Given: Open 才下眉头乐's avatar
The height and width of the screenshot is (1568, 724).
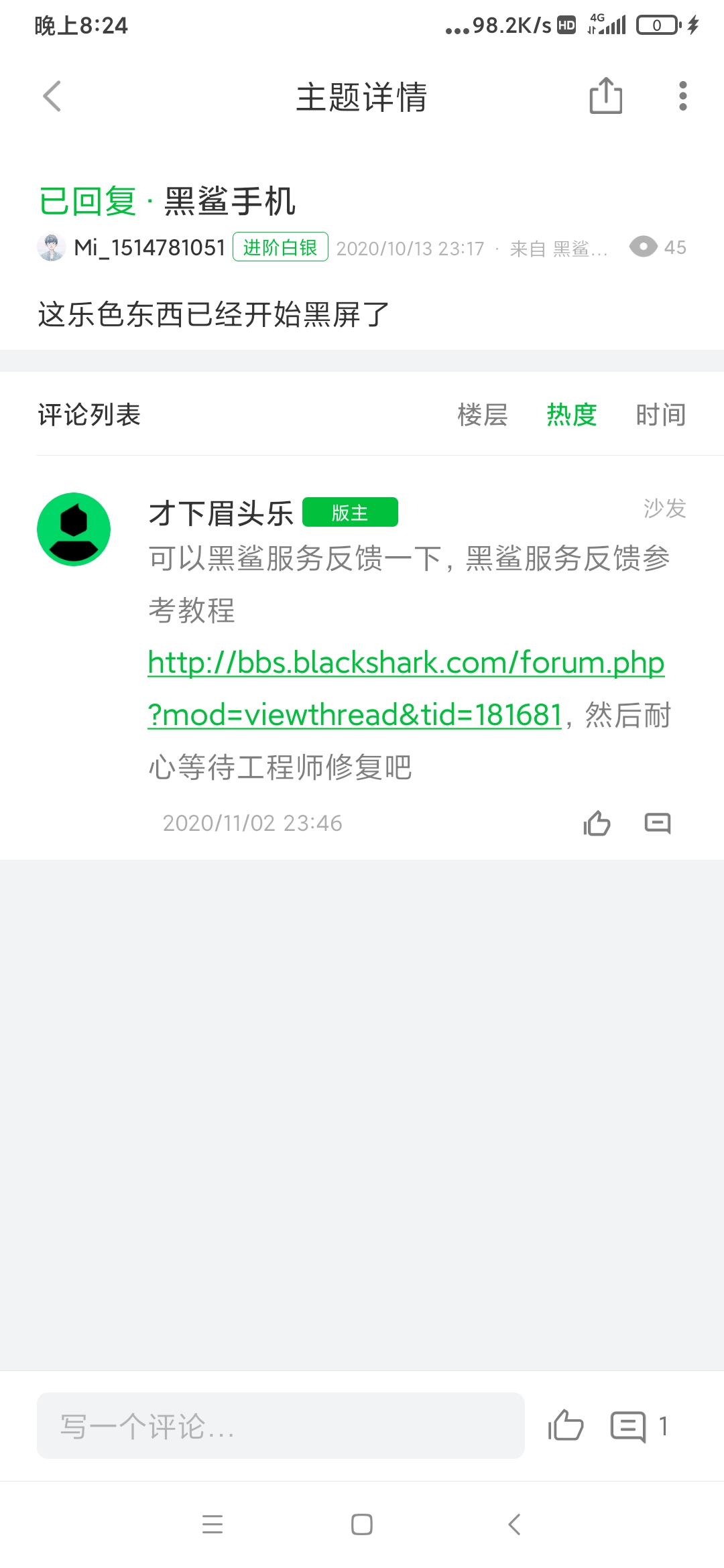Looking at the screenshot, I should click(74, 529).
